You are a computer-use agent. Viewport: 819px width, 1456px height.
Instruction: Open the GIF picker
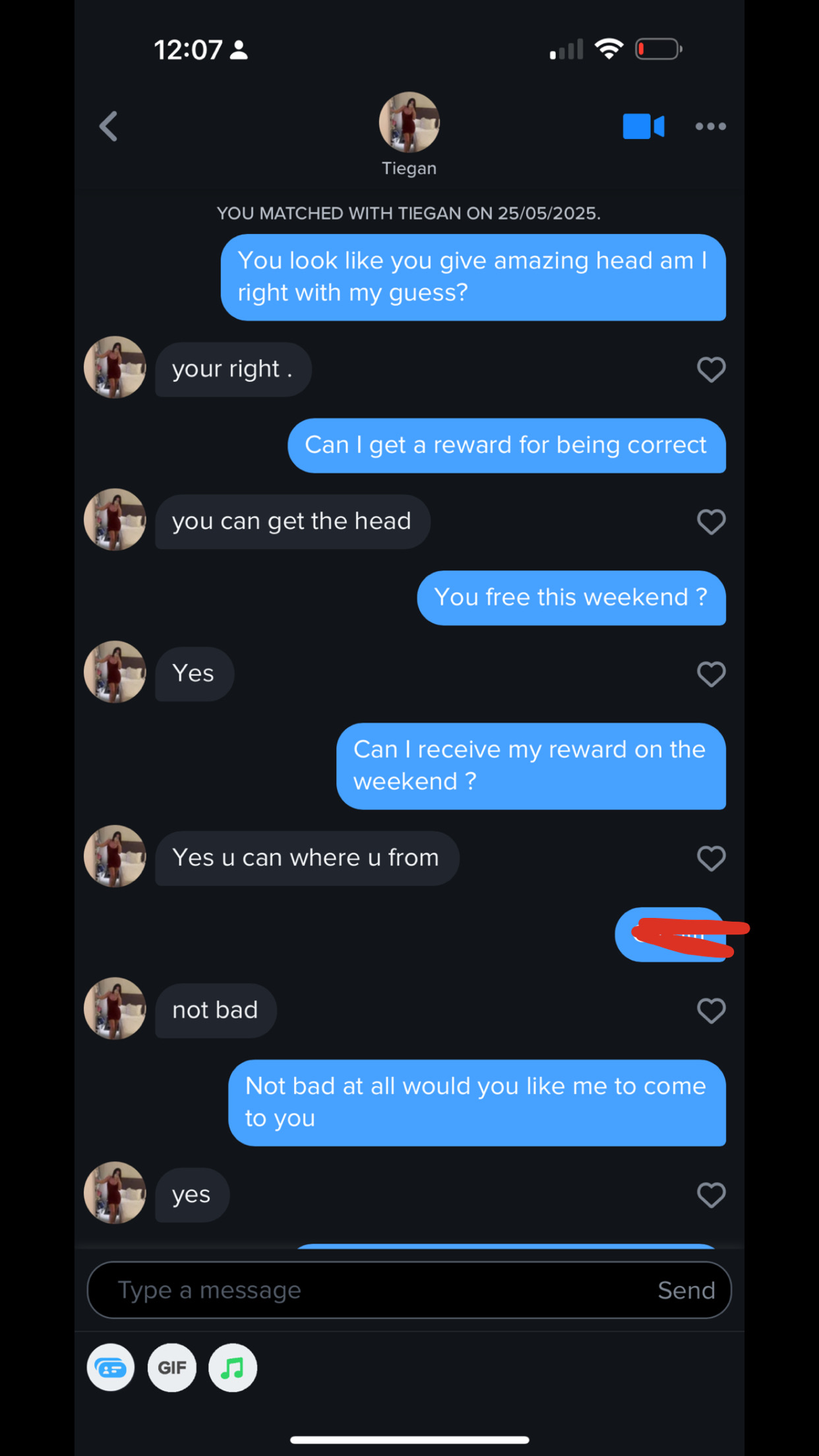[171, 1368]
